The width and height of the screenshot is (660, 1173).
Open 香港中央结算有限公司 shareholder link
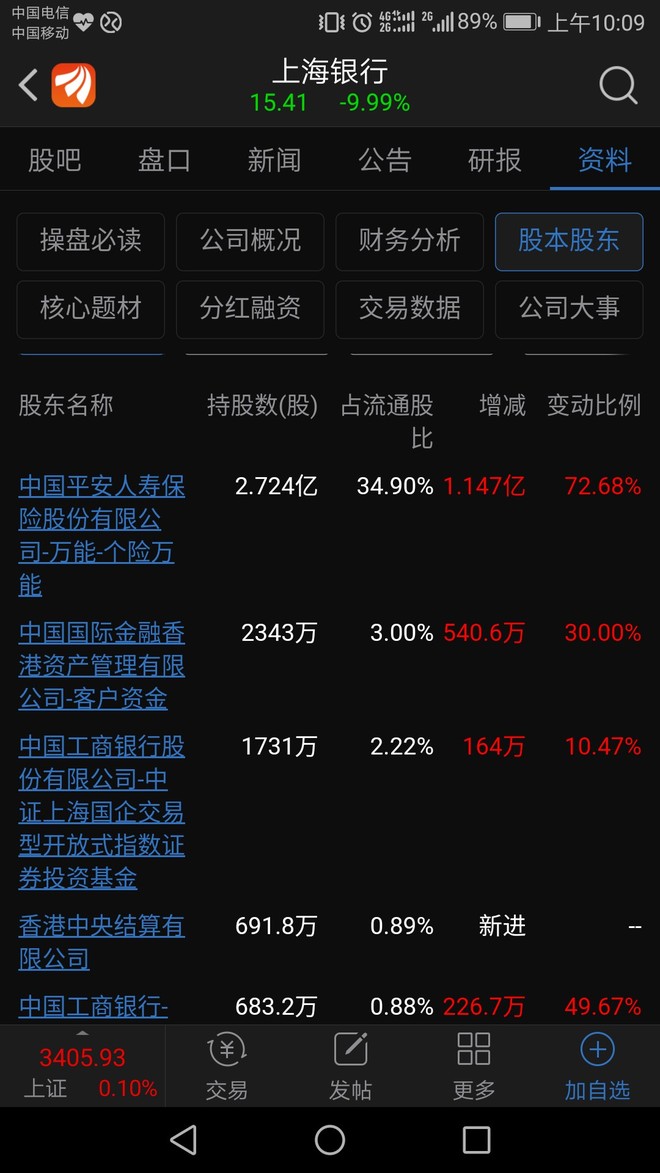coord(102,943)
